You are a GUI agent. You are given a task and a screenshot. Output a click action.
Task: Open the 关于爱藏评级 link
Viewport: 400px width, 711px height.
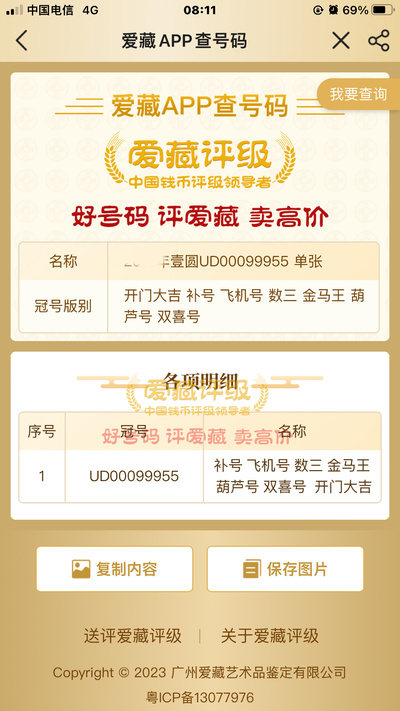coord(270,636)
